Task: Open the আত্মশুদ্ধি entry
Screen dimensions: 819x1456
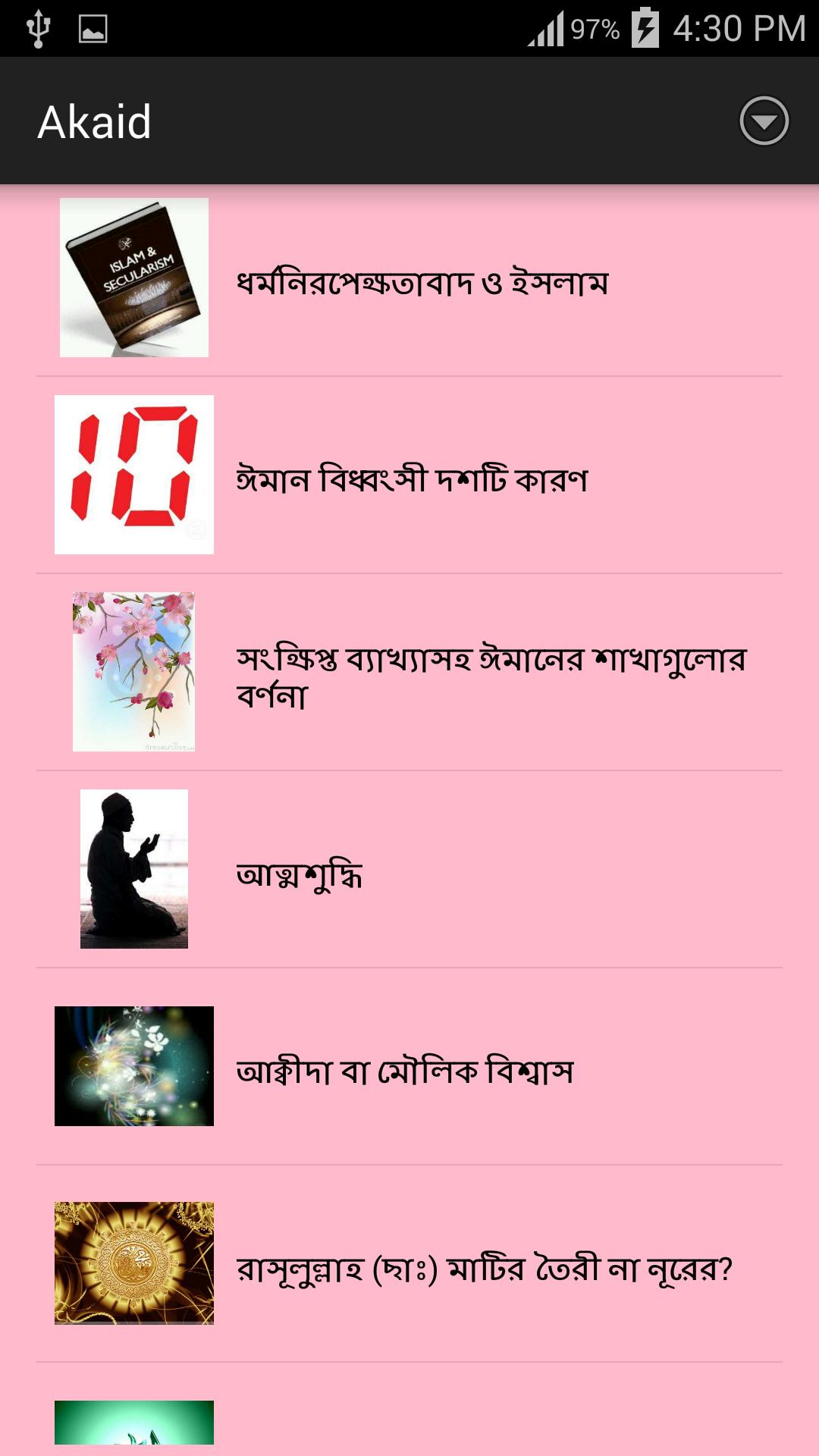Action: (x=300, y=874)
